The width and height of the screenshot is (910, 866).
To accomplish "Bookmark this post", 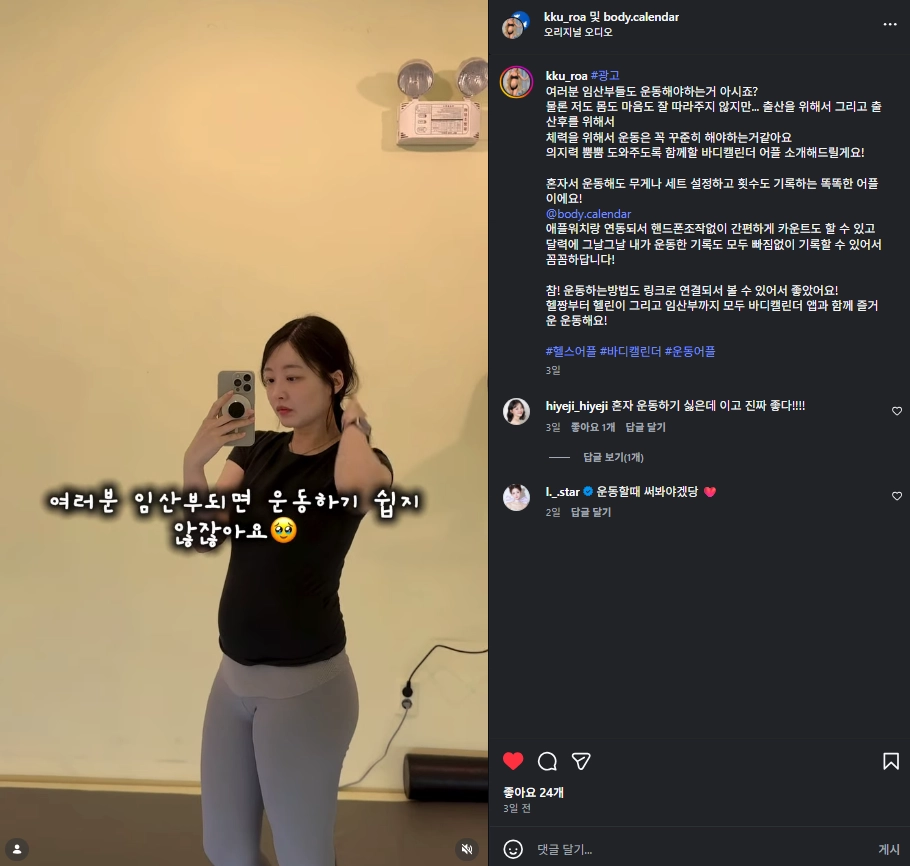I will [x=890, y=761].
